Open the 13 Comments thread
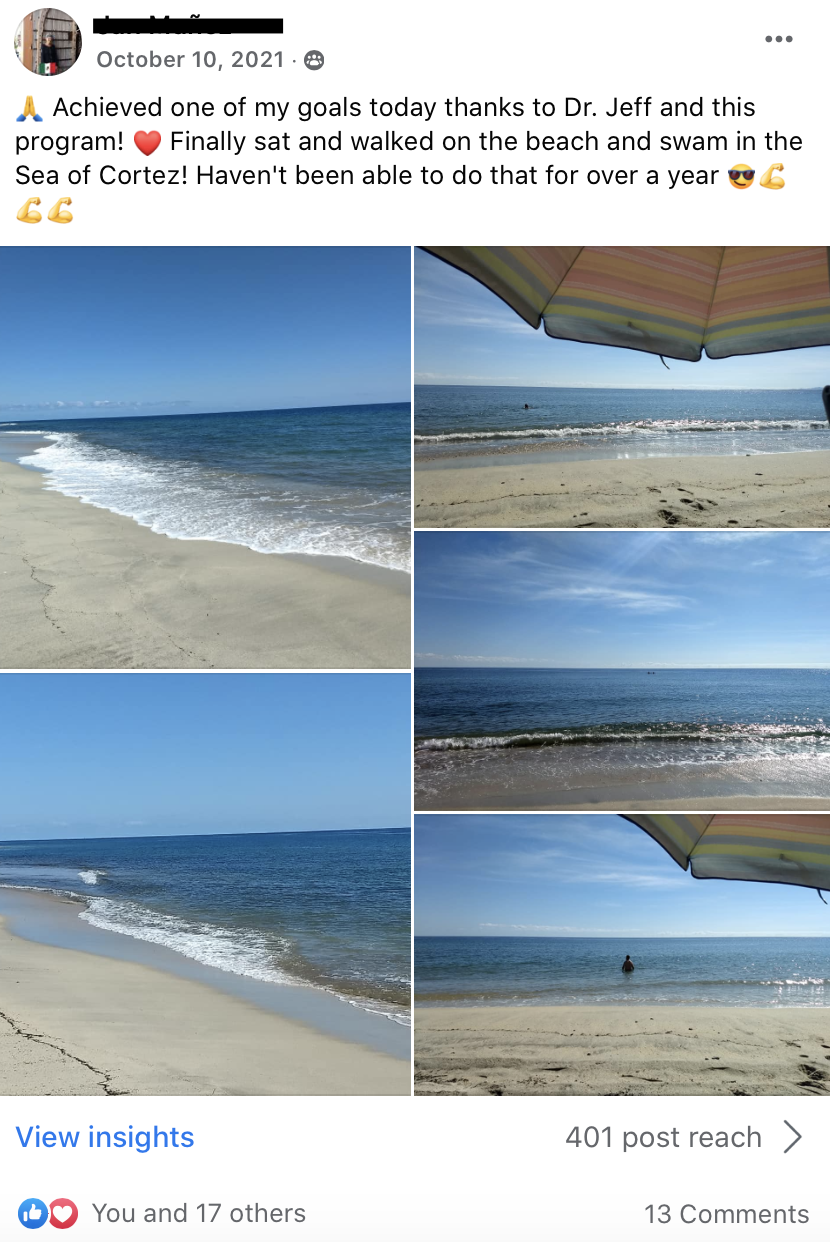The height and width of the screenshot is (1242, 830). tap(726, 1214)
